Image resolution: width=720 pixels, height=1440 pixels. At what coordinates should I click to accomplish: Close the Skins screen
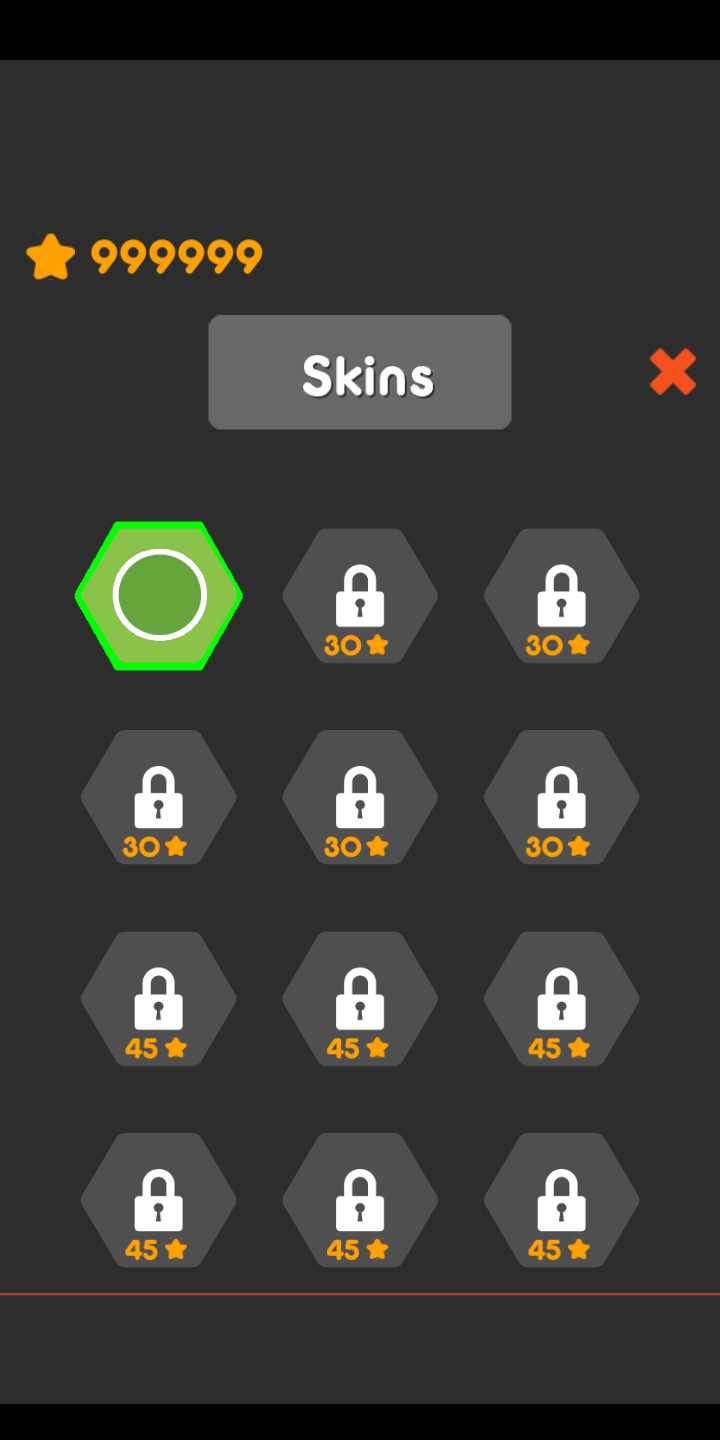pos(672,372)
